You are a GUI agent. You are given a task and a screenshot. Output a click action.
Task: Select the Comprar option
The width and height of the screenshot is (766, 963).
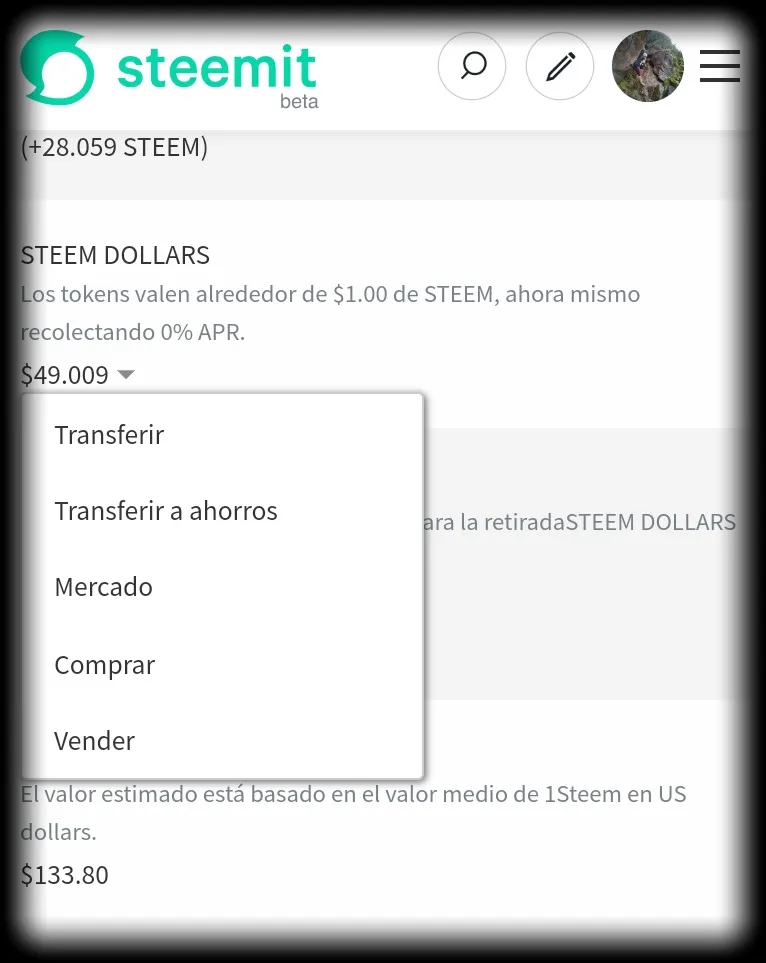pos(105,665)
